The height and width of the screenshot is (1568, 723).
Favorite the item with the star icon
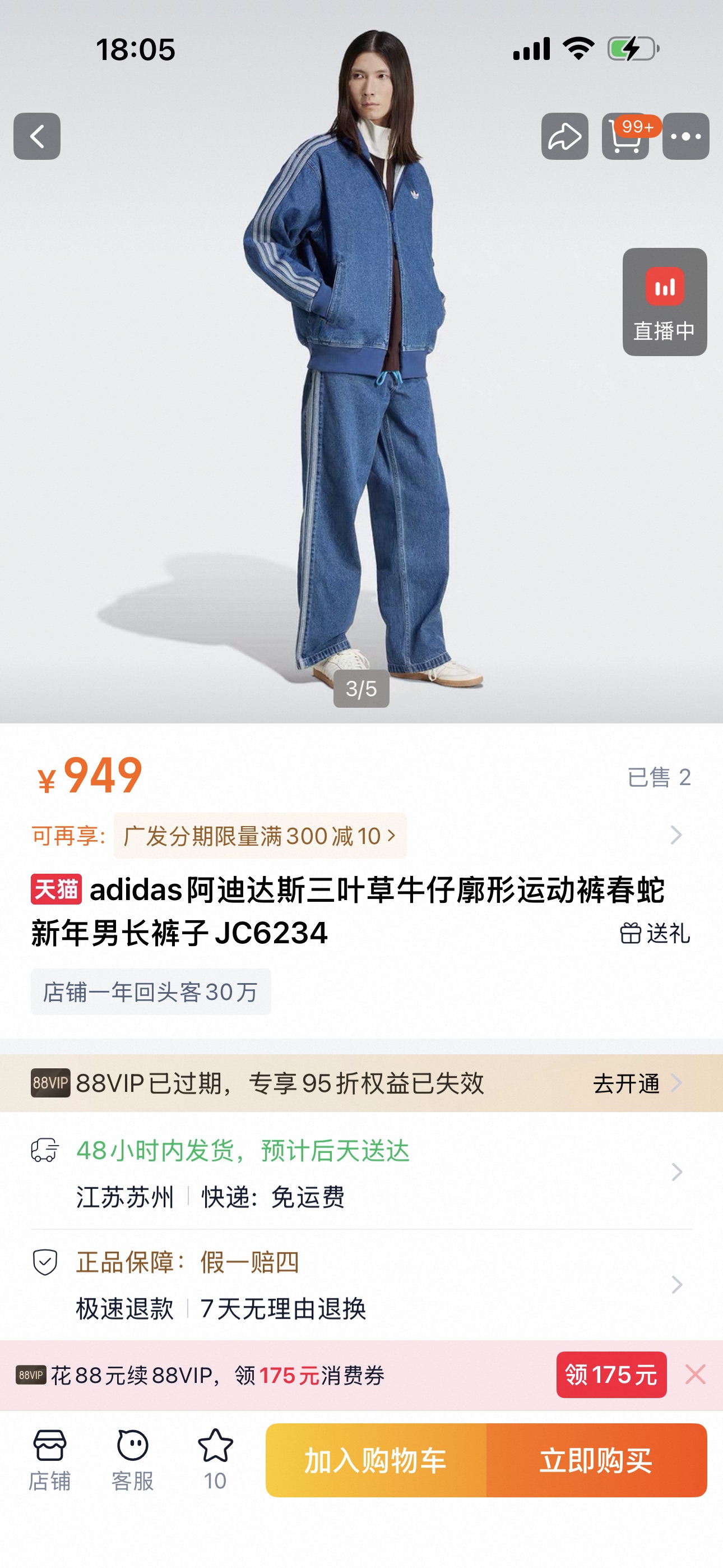[215, 1460]
